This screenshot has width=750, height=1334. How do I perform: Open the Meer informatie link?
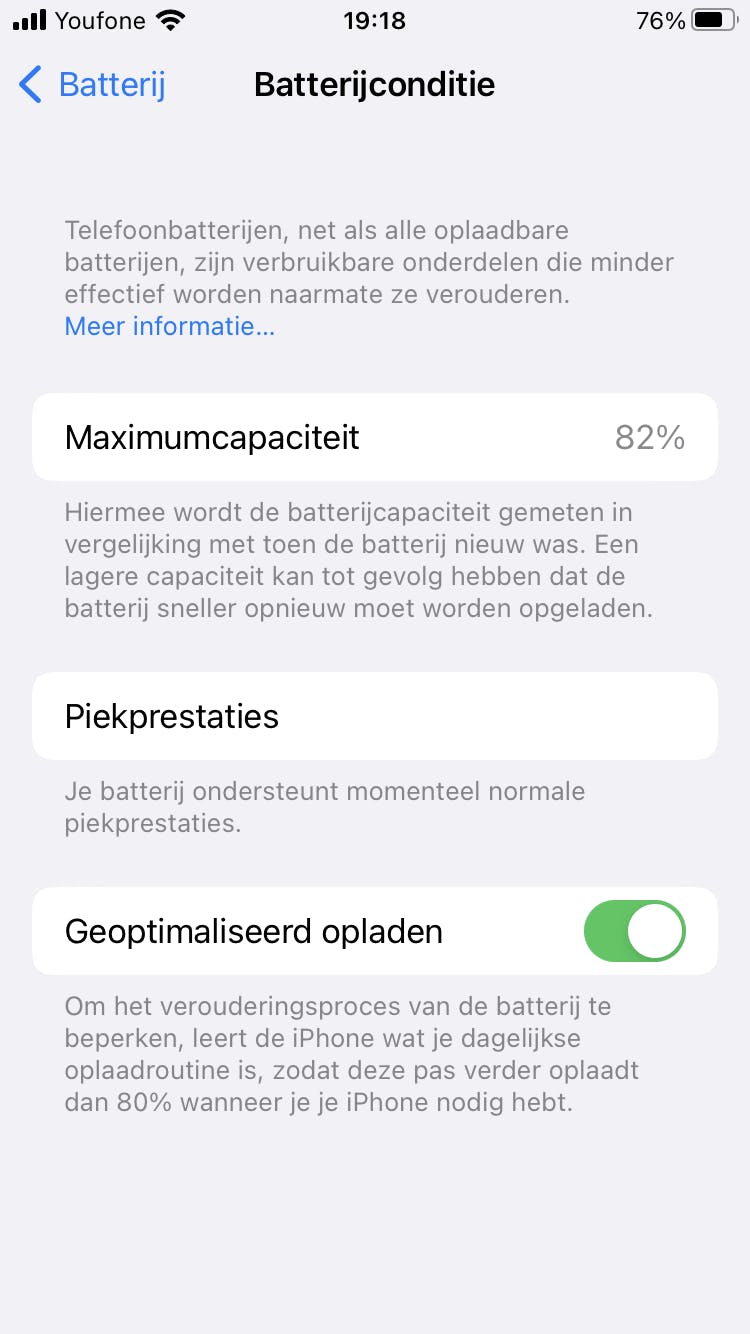[x=169, y=326]
